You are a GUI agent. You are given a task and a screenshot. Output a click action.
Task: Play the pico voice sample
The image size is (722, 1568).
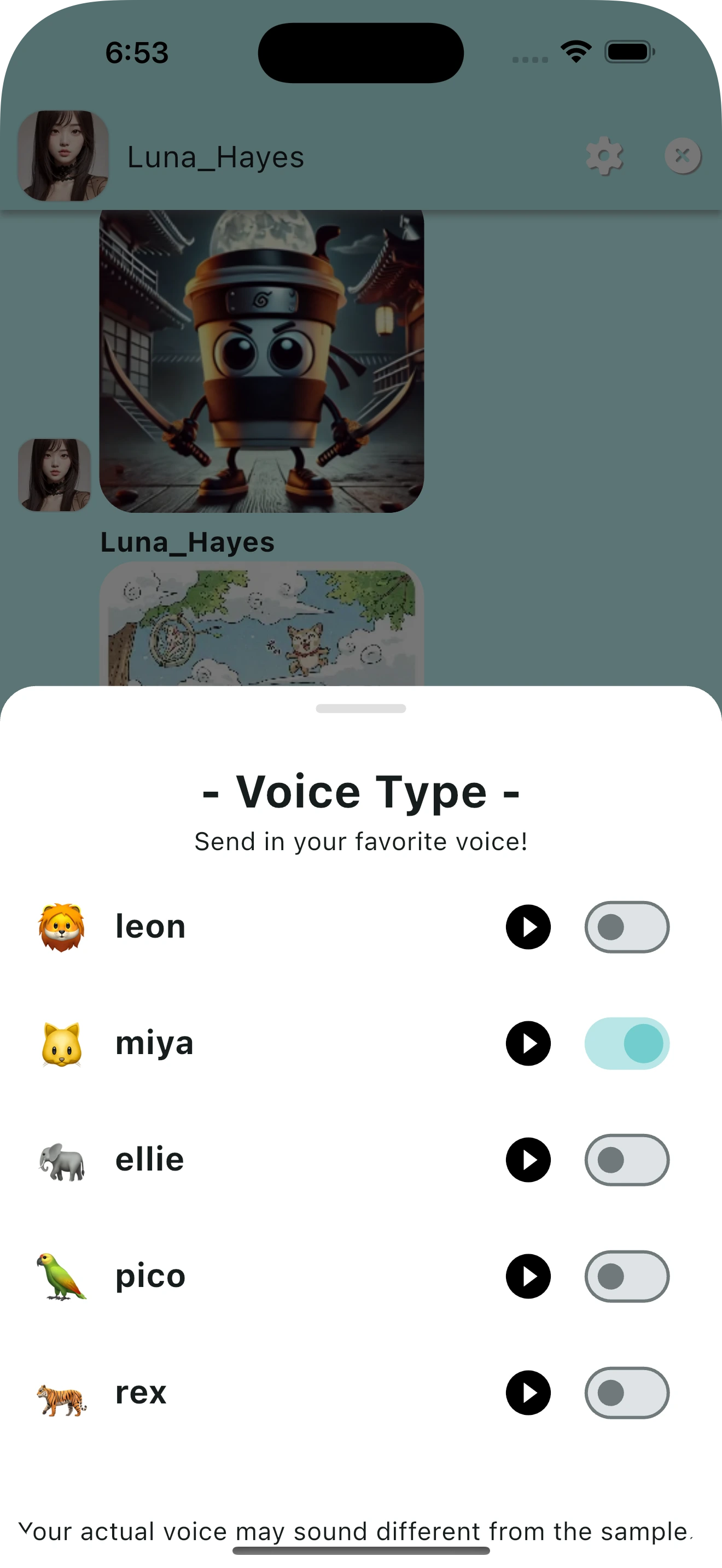pos(528,1276)
